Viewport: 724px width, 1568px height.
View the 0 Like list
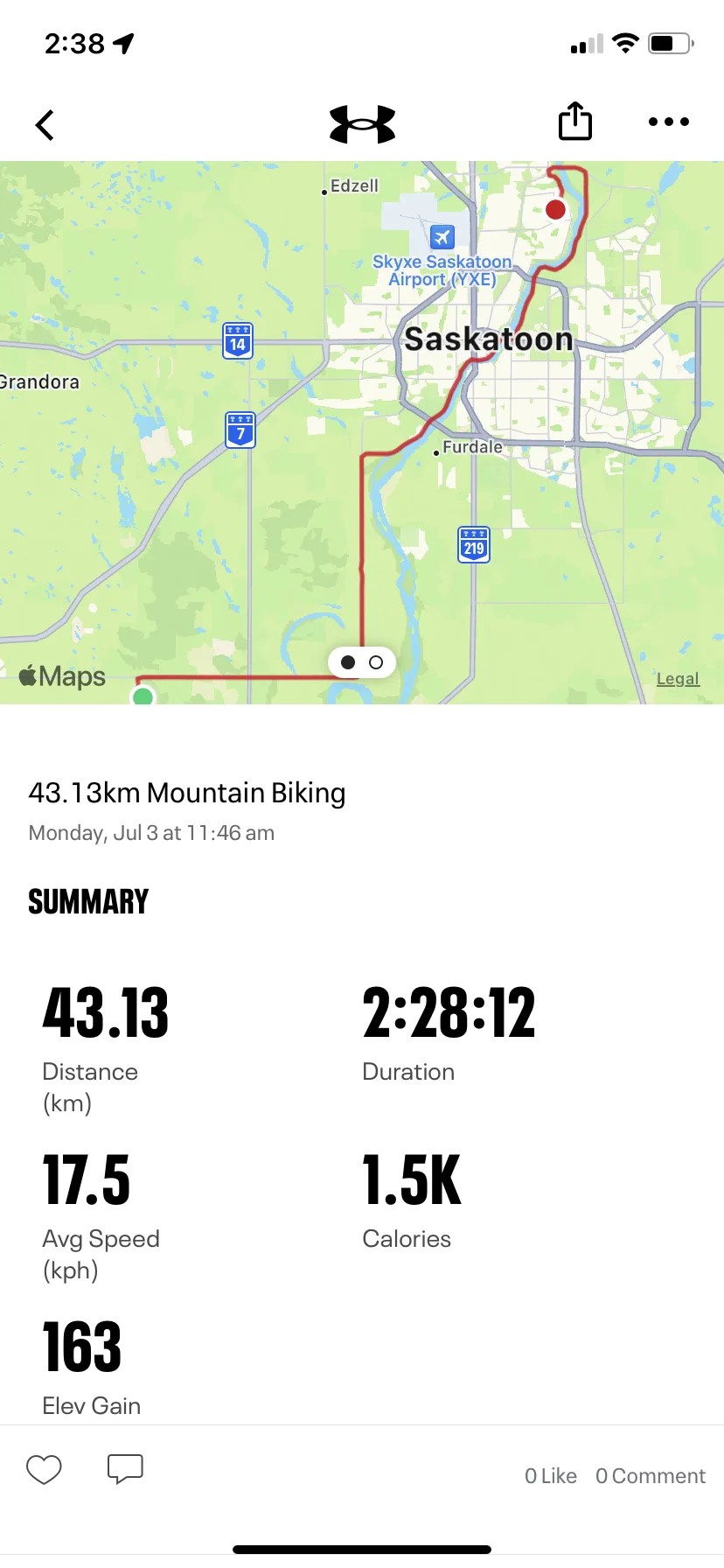pyautogui.click(x=550, y=1476)
